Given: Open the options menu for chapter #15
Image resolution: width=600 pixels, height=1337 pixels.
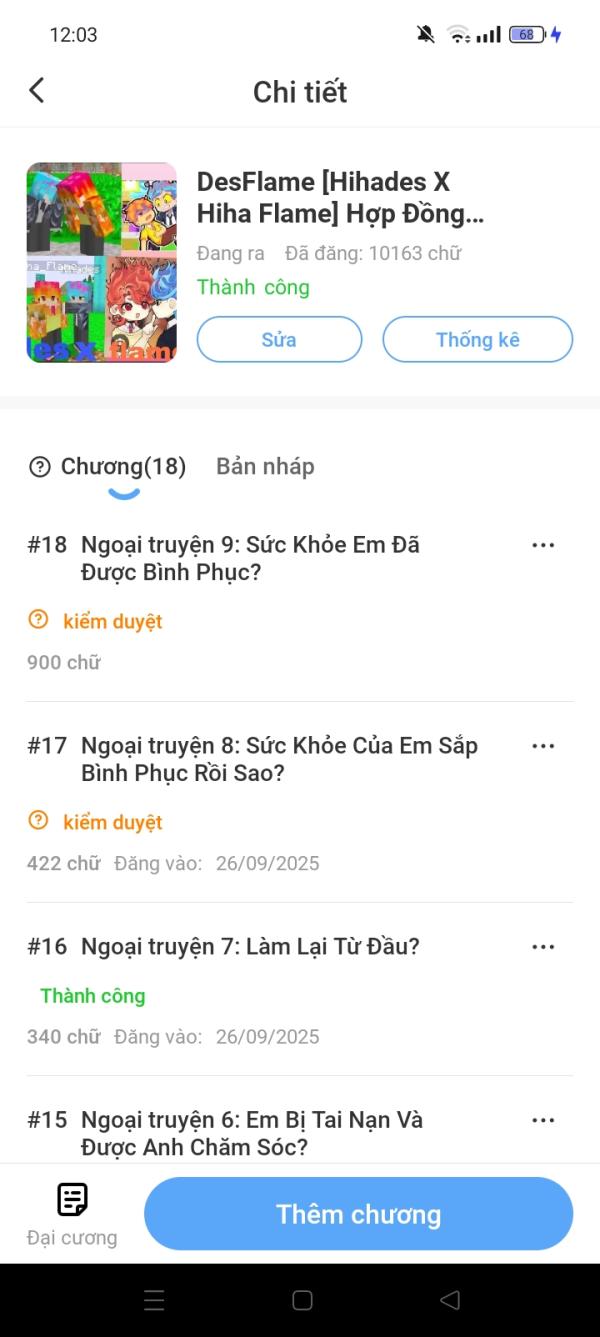Looking at the screenshot, I should pyautogui.click(x=543, y=1121).
